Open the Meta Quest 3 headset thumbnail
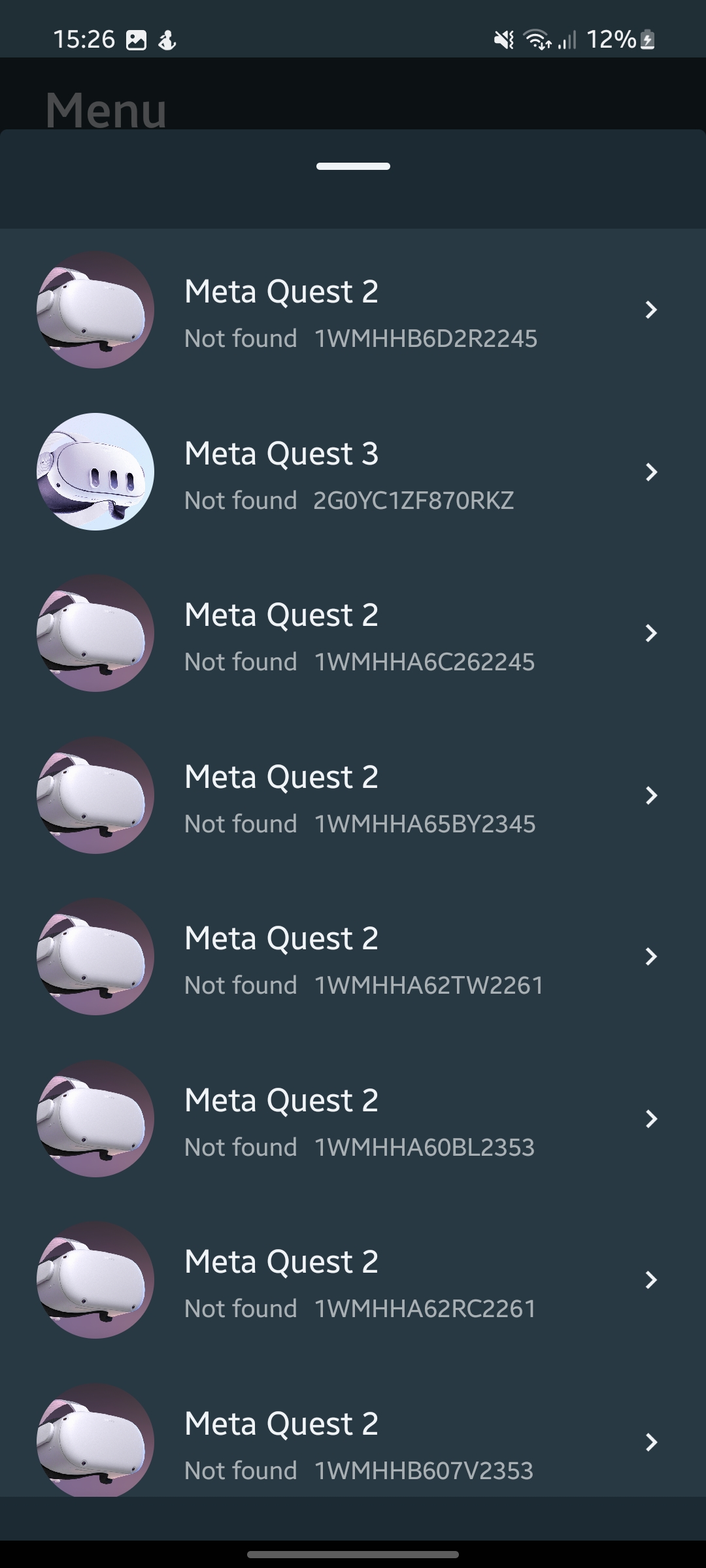The height and width of the screenshot is (1568, 706). point(95,470)
